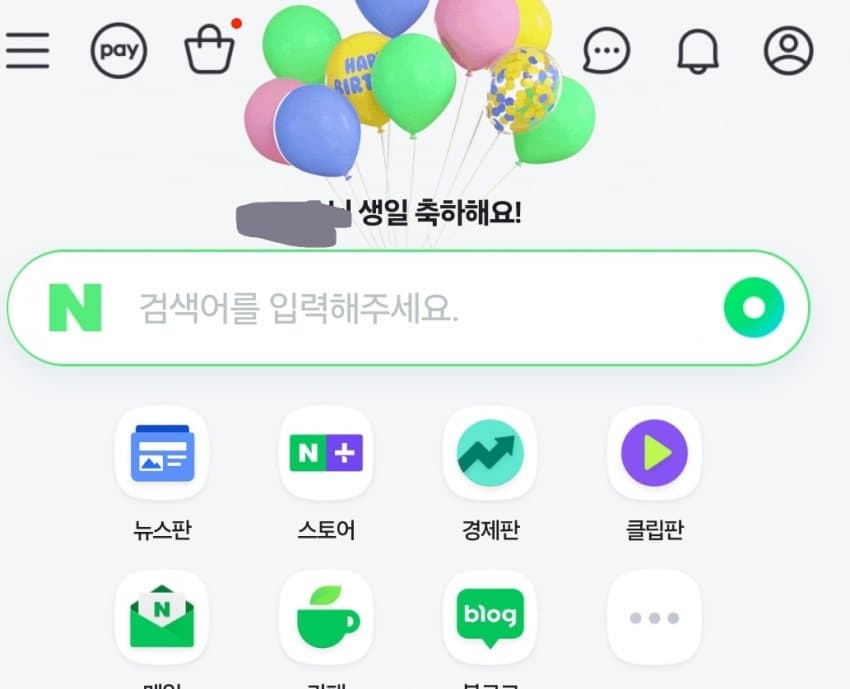Viewport: 850px width, 689px height.
Task: Open the 경제판 shortcut
Action: (x=490, y=453)
